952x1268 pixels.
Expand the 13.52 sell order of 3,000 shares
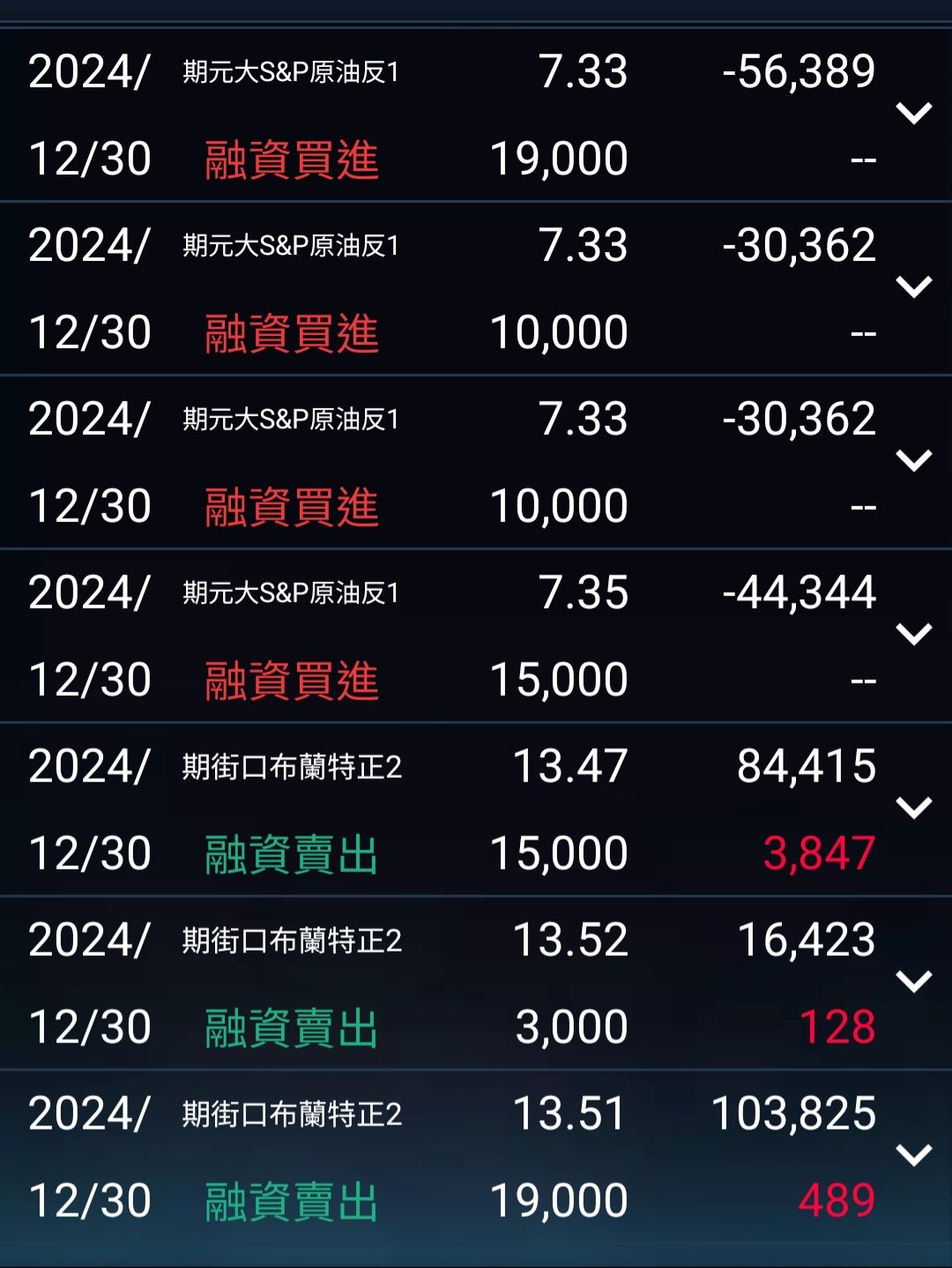[x=913, y=981]
